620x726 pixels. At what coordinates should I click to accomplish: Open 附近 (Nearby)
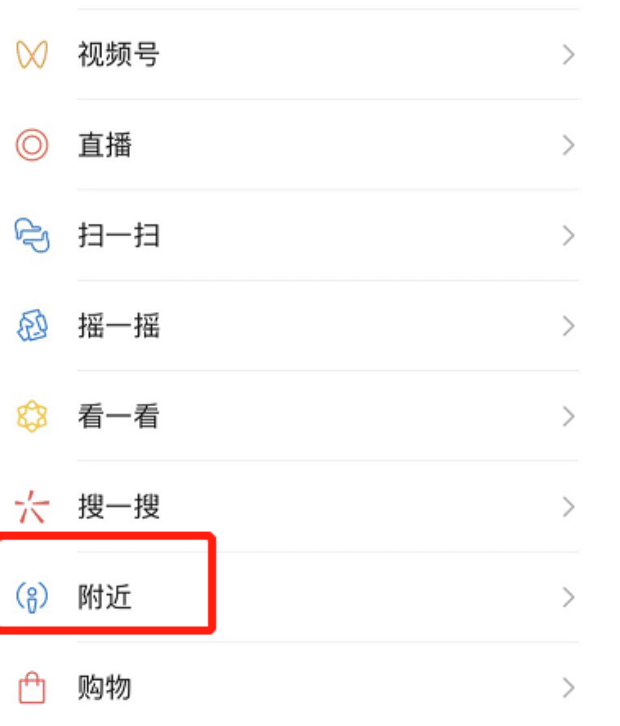coord(105,598)
